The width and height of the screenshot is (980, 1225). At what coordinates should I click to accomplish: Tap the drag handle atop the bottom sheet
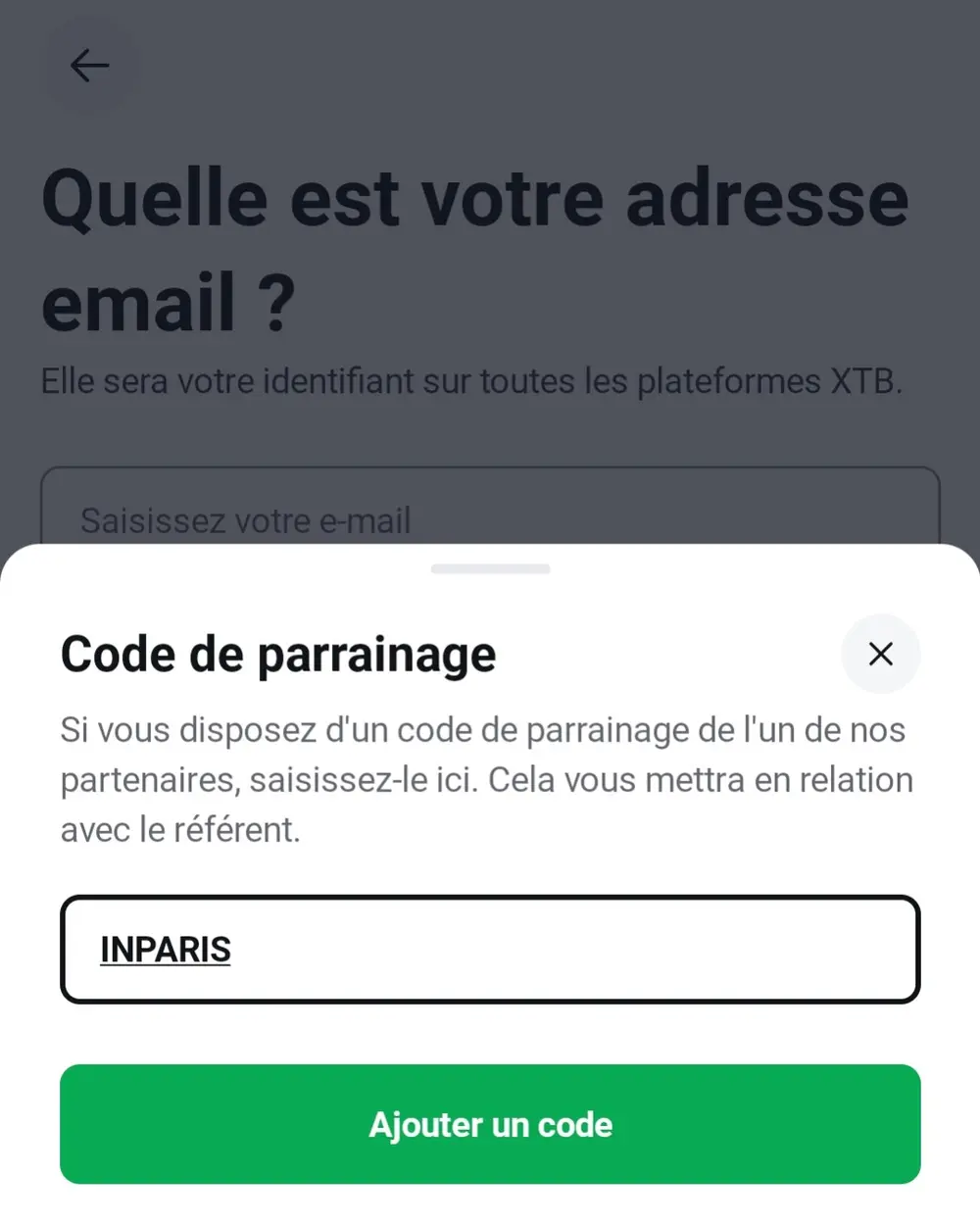(490, 568)
